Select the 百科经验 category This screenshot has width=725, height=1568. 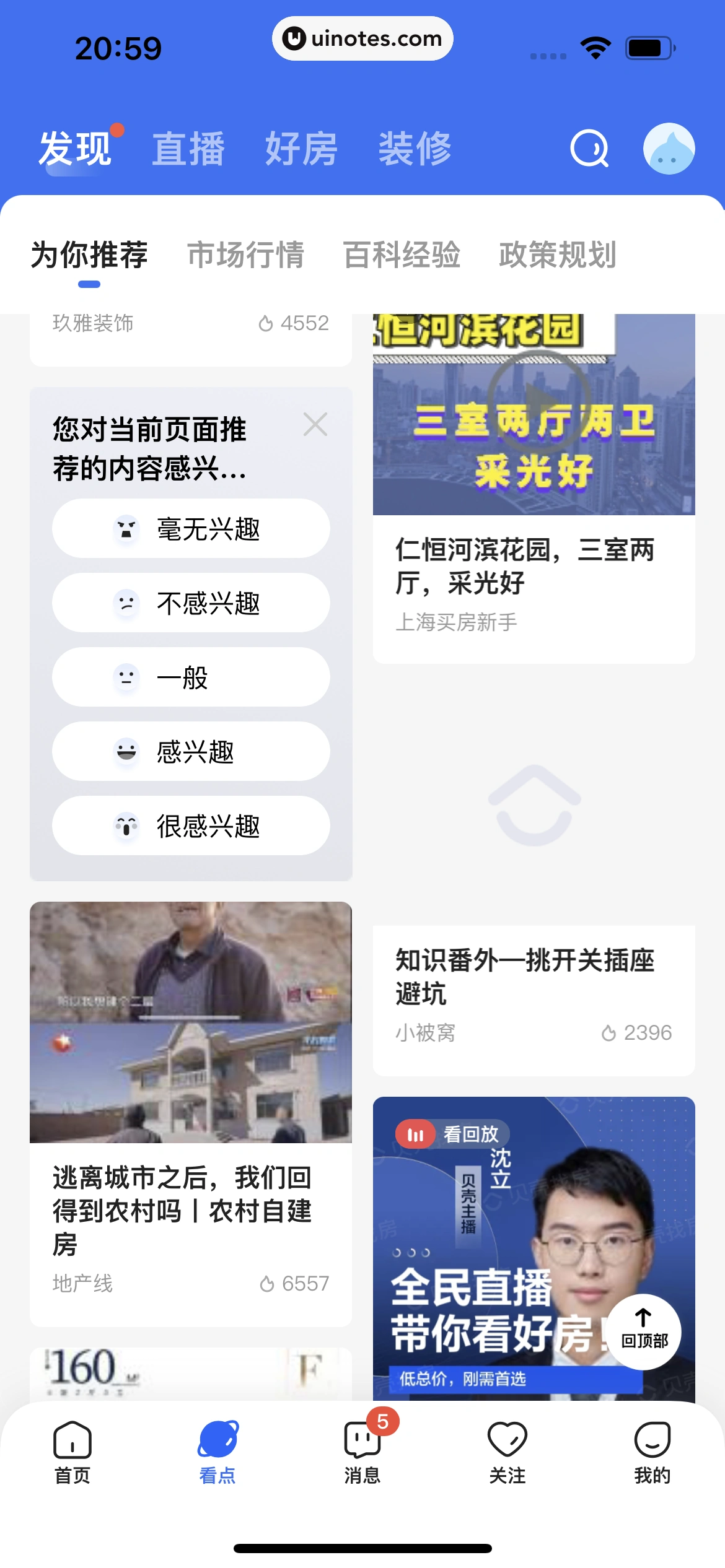click(x=402, y=255)
